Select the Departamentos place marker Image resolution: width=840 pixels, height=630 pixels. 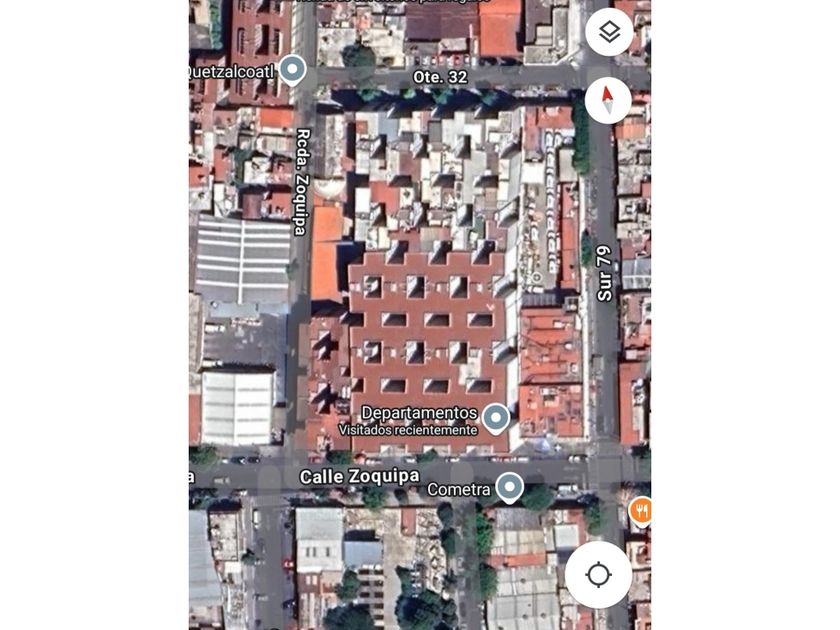coord(496,417)
